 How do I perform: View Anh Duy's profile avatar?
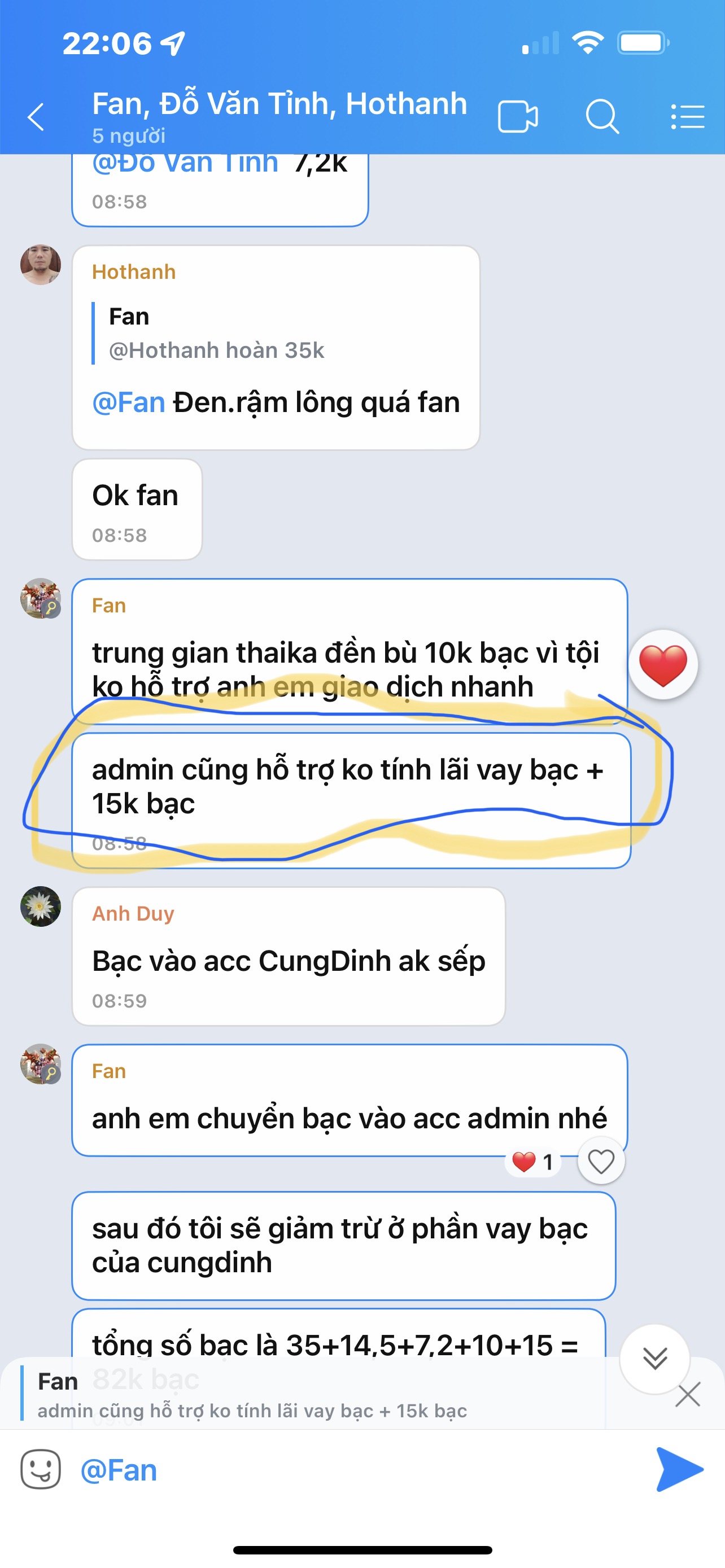pos(41,906)
